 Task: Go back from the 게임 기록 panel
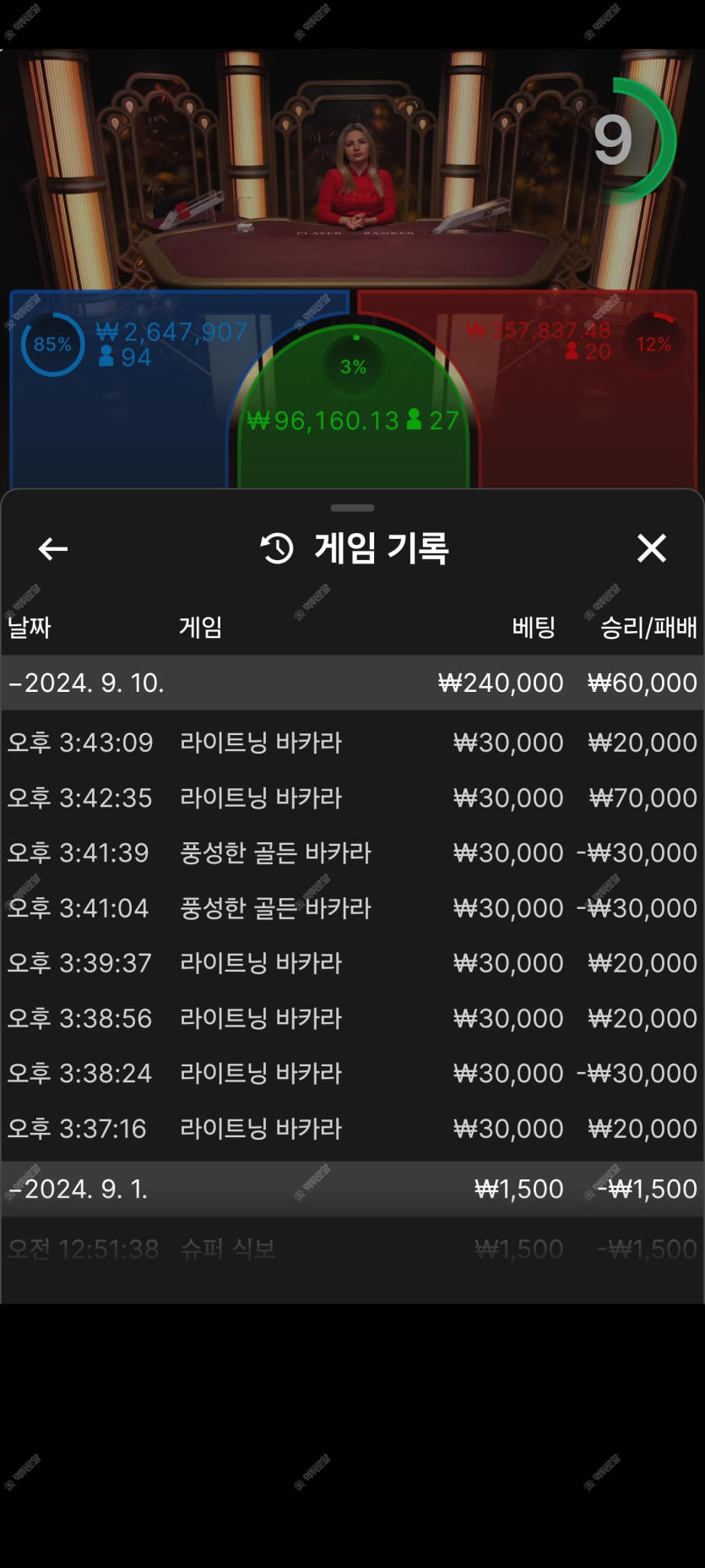(x=53, y=549)
